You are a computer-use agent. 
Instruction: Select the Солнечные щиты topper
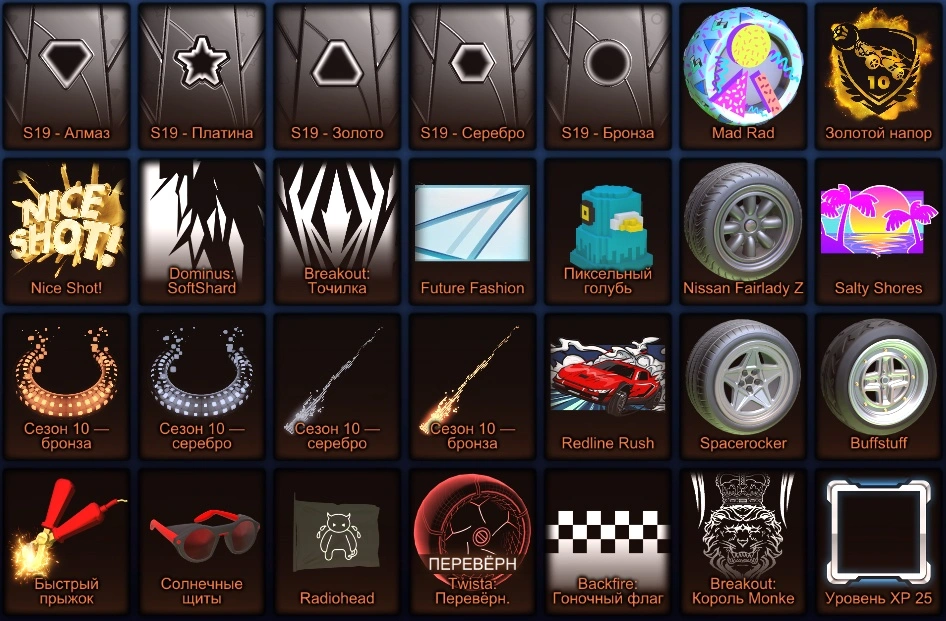(x=202, y=540)
